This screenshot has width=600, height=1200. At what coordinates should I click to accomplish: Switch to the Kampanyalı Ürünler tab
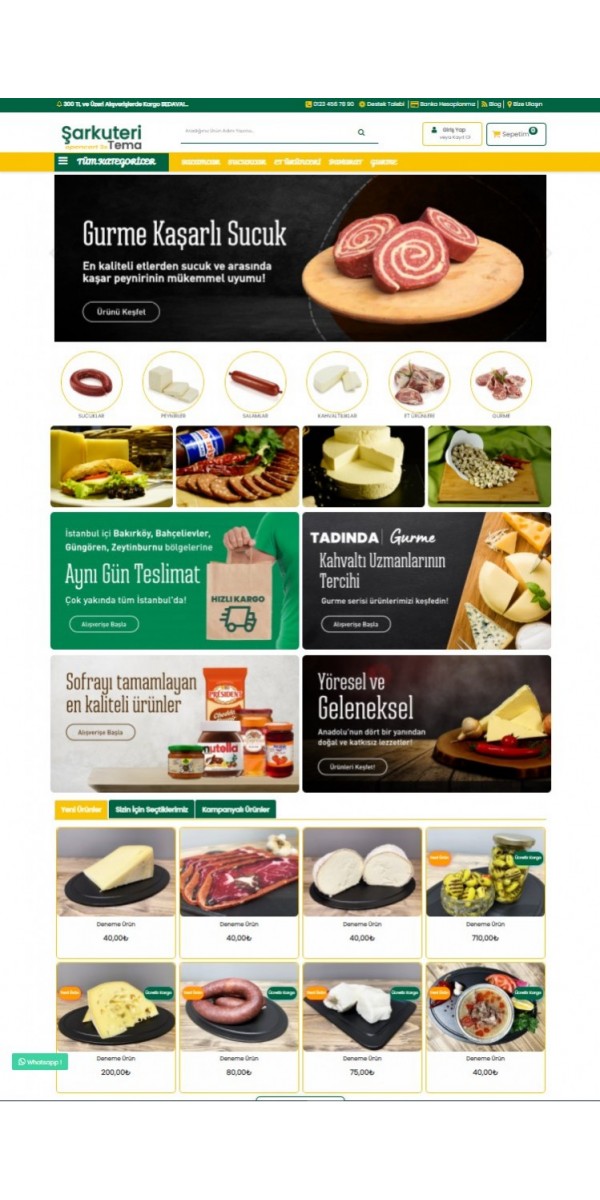click(235, 809)
